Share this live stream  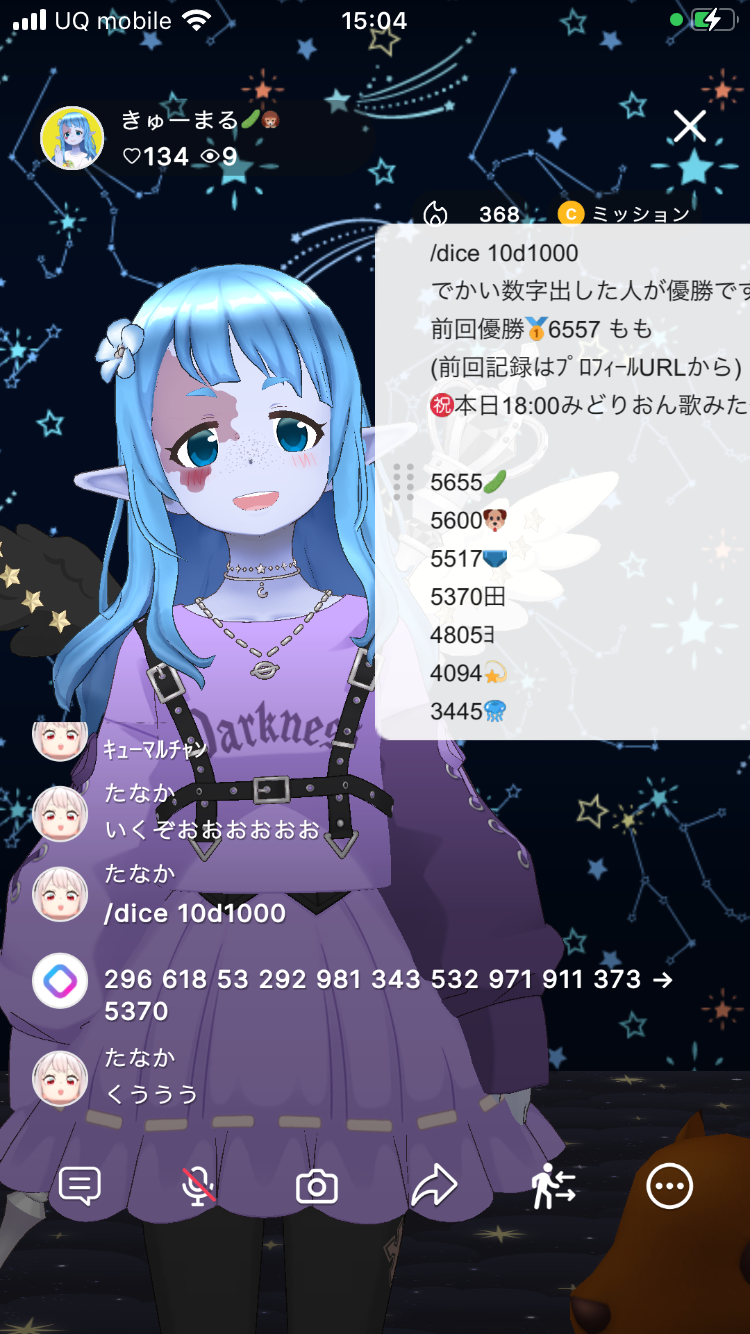(x=435, y=1186)
